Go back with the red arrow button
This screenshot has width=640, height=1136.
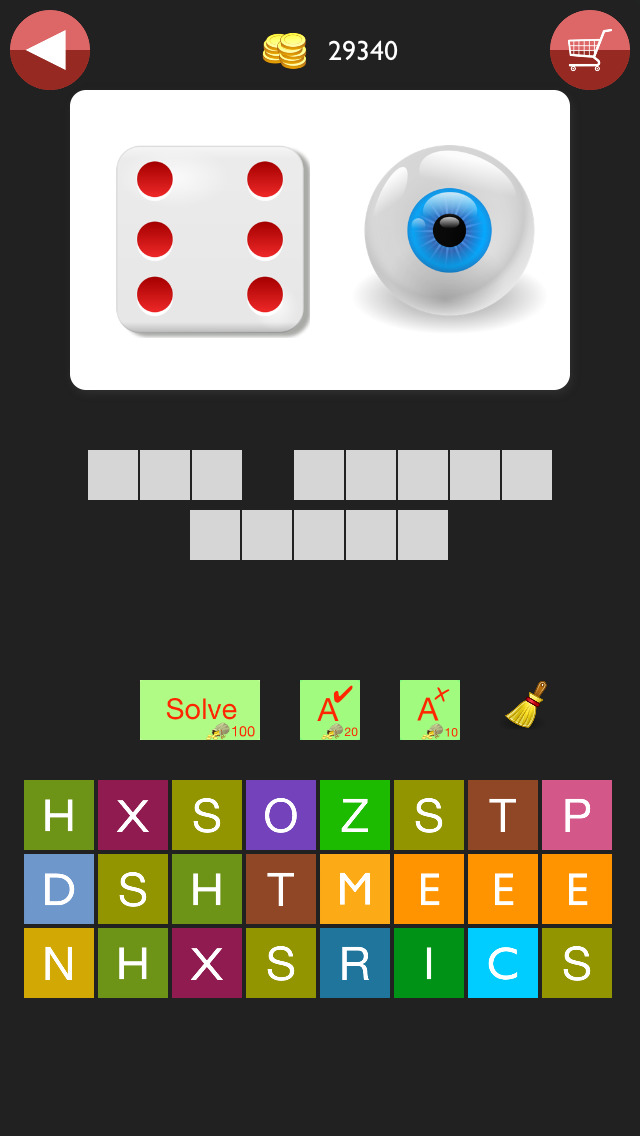50,50
